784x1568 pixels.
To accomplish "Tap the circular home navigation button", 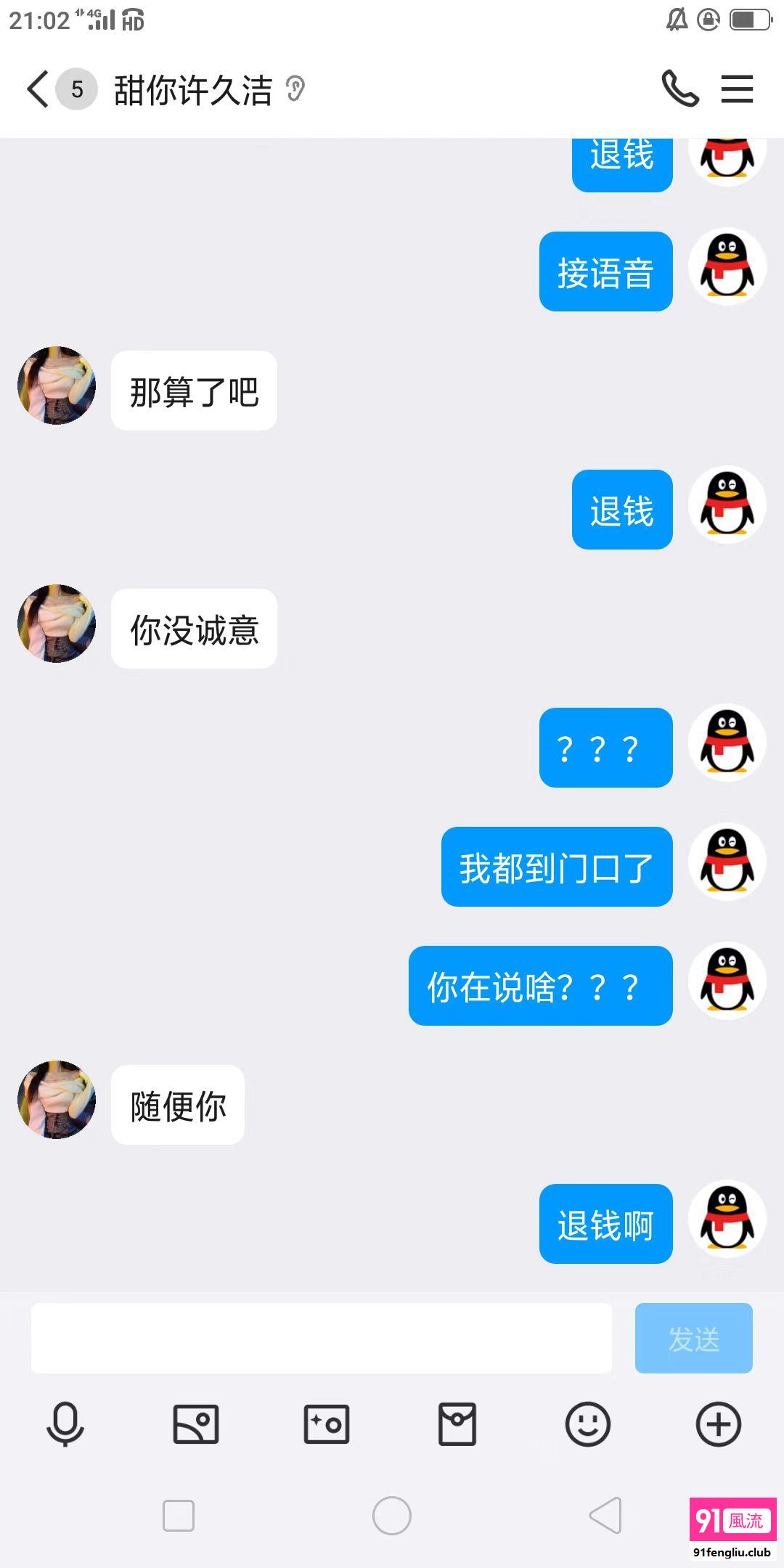I will [x=391, y=1515].
